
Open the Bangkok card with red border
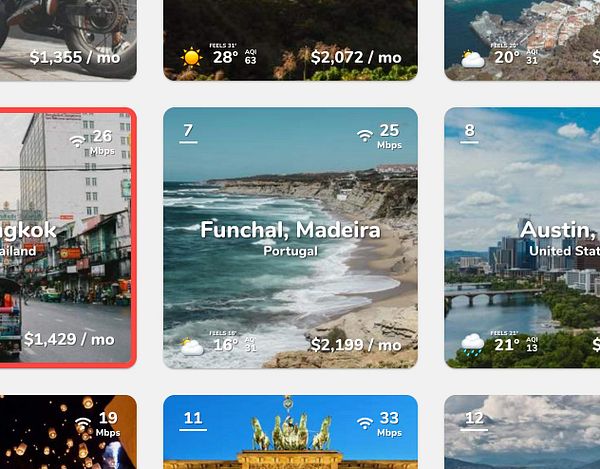click(x=65, y=237)
